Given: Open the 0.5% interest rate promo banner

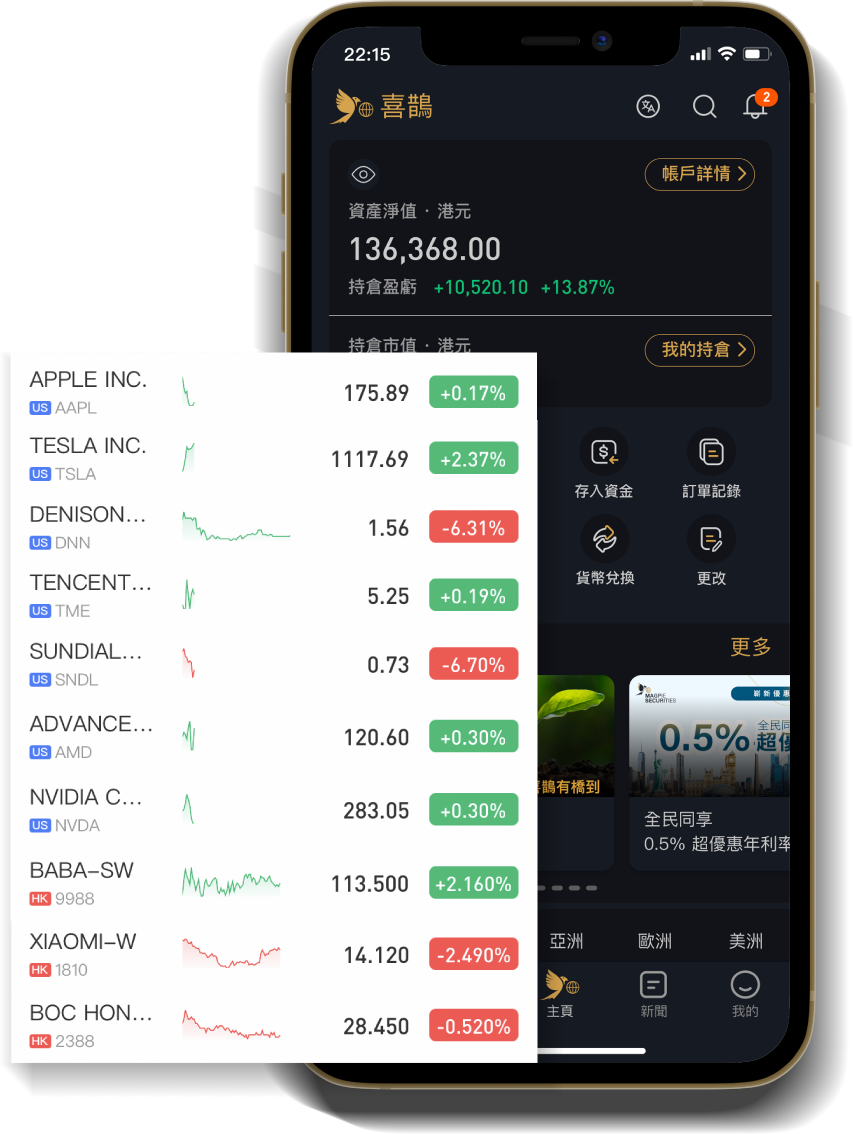Looking at the screenshot, I should pyautogui.click(x=730, y=770).
